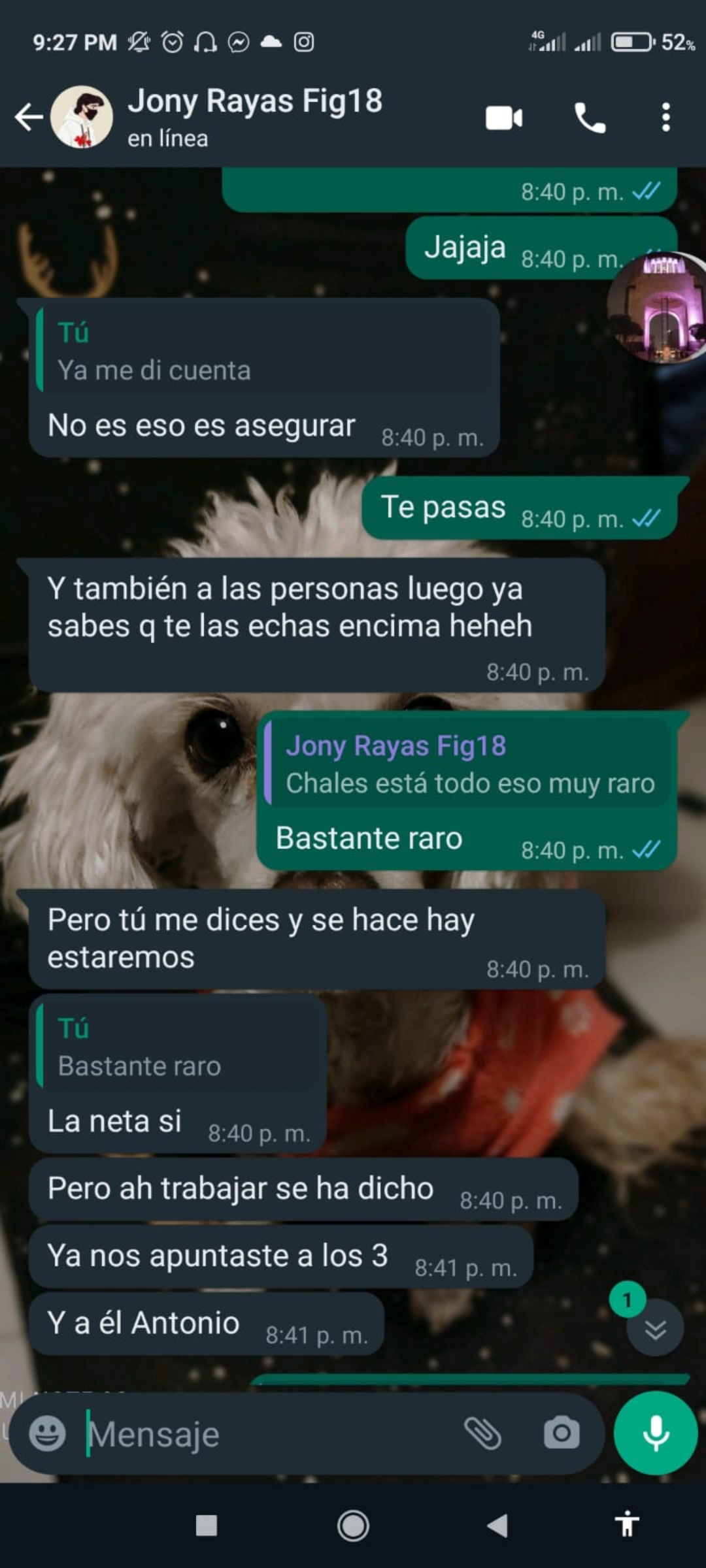Start a voice call with Jony
Screen dimensions: 706x1568
(x=590, y=118)
